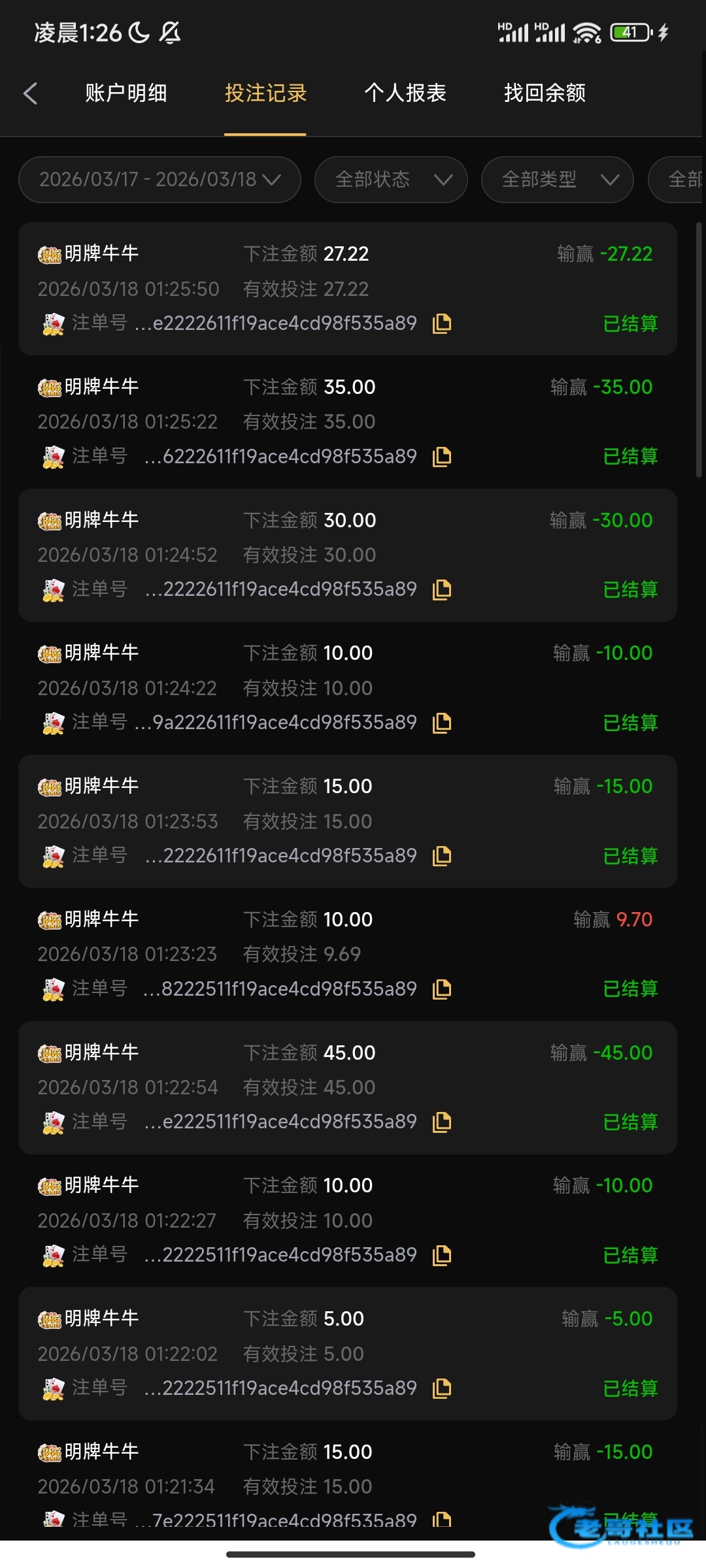Switch to the 找回余额 tab
This screenshot has height=1568, width=706.
click(545, 93)
